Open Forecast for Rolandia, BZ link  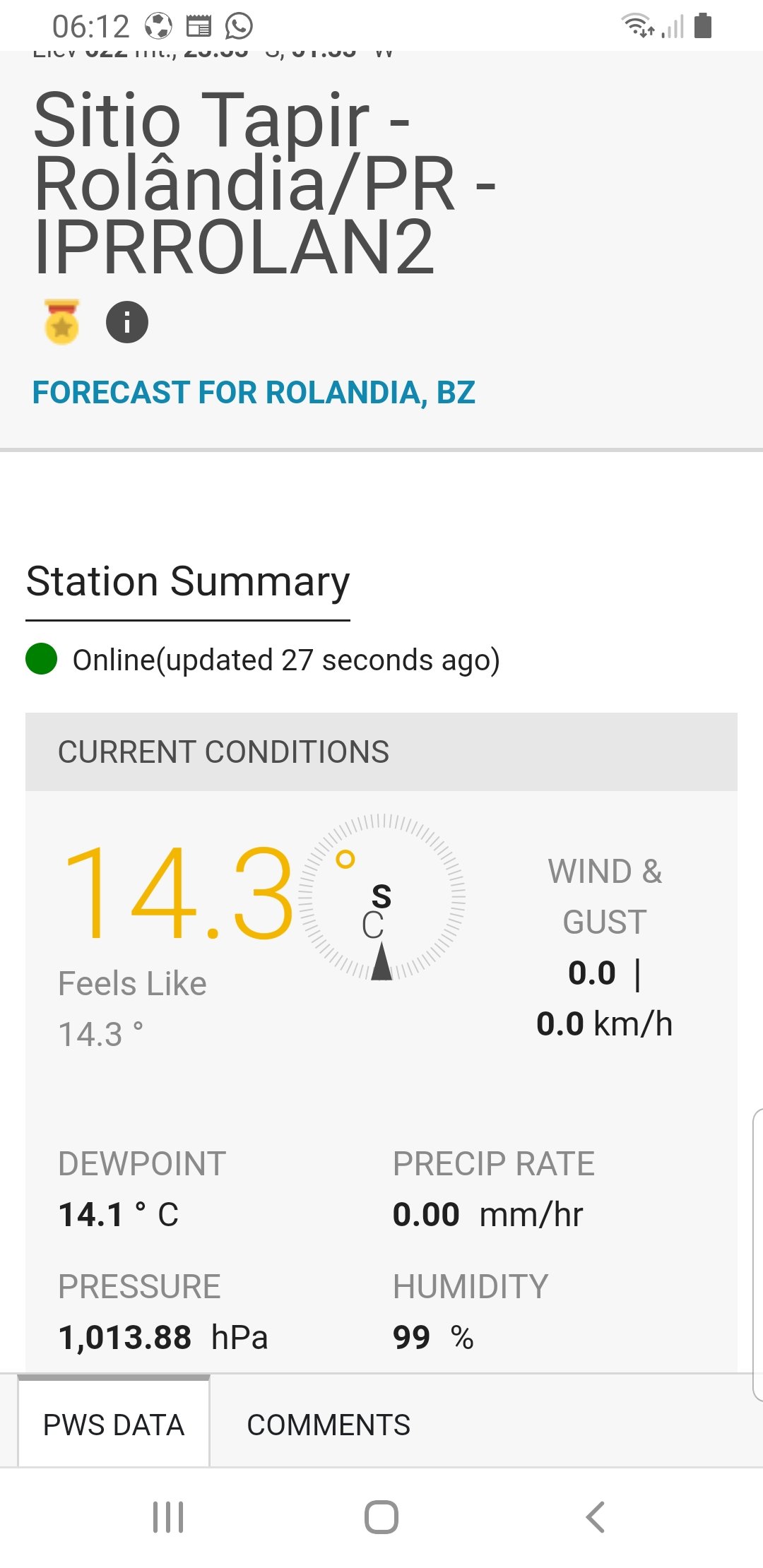click(x=254, y=393)
